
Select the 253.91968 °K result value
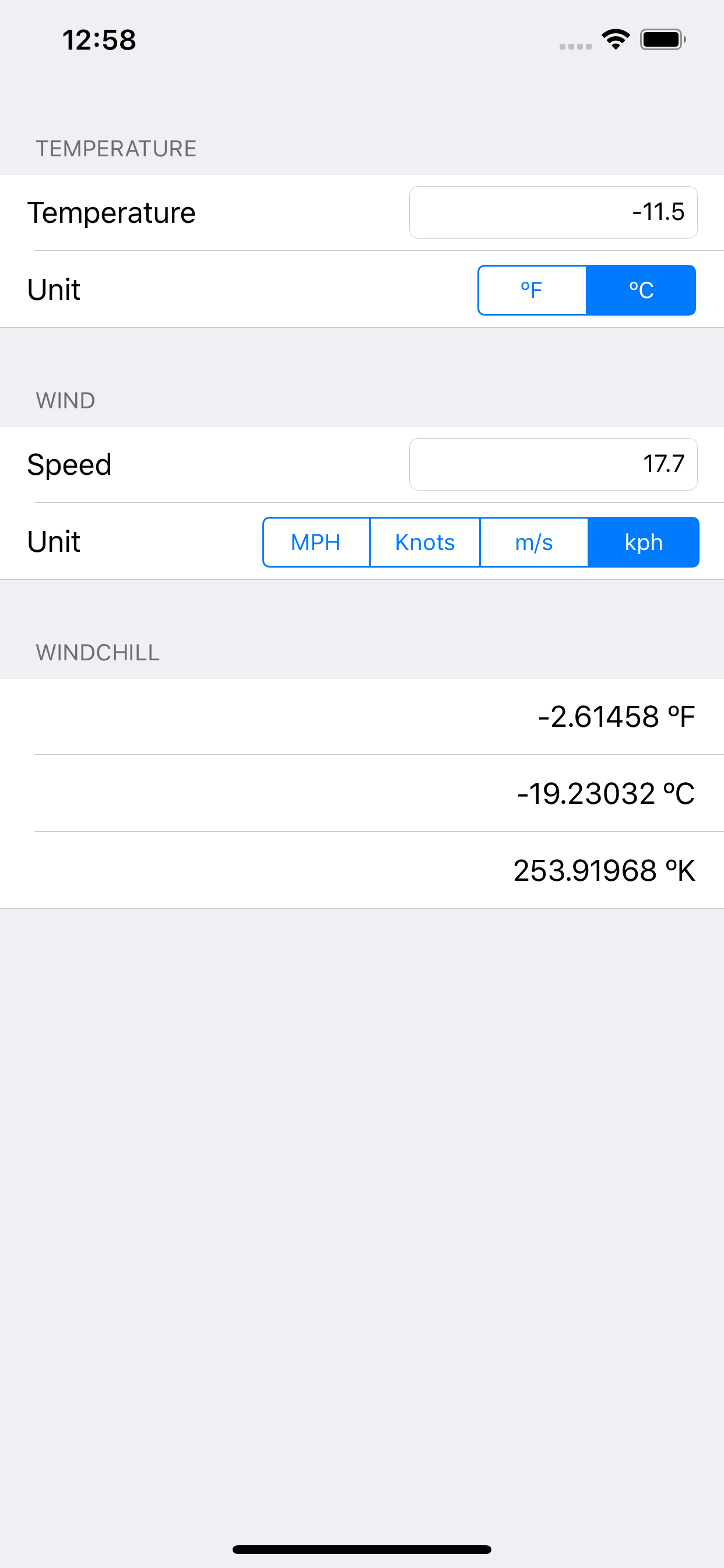click(604, 870)
